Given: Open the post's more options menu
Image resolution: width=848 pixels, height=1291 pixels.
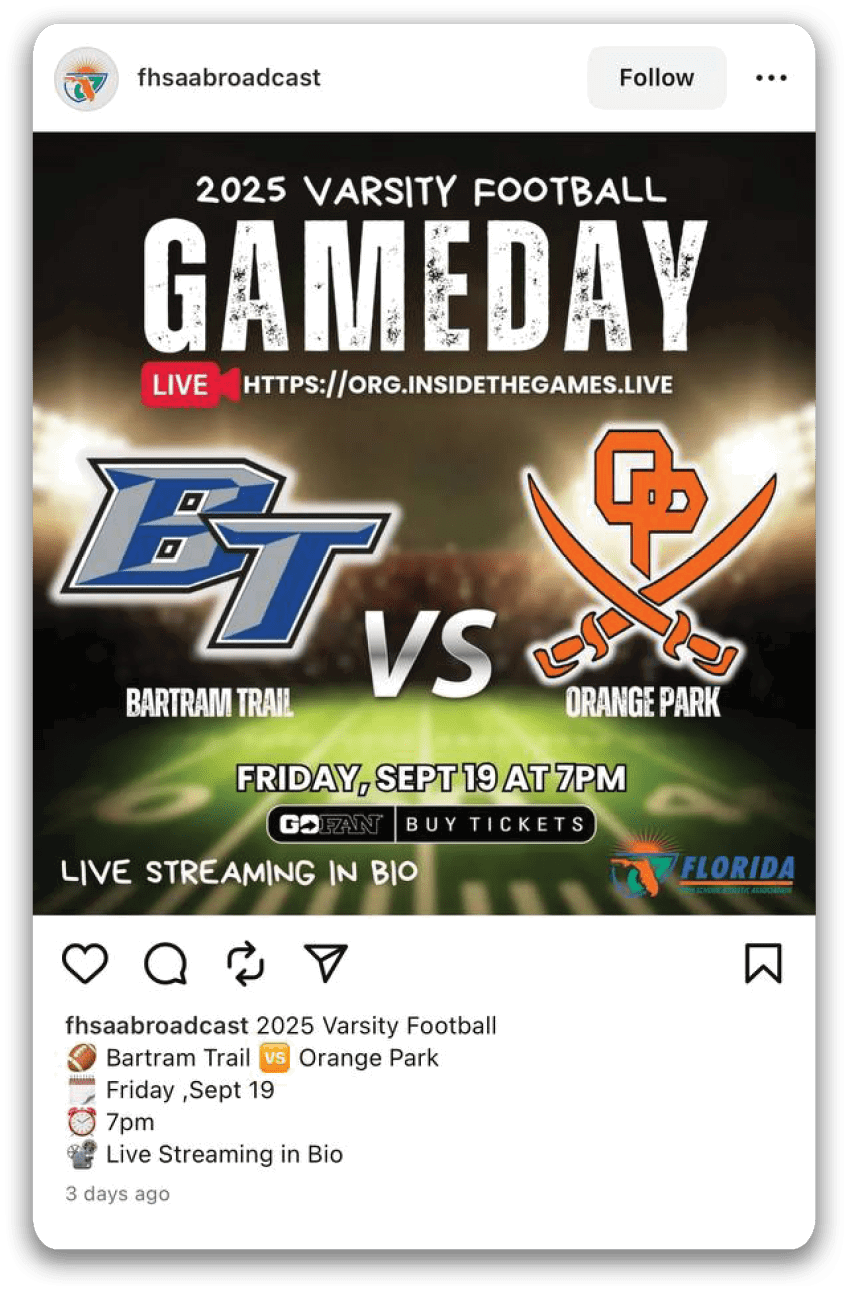Looking at the screenshot, I should 771,78.
